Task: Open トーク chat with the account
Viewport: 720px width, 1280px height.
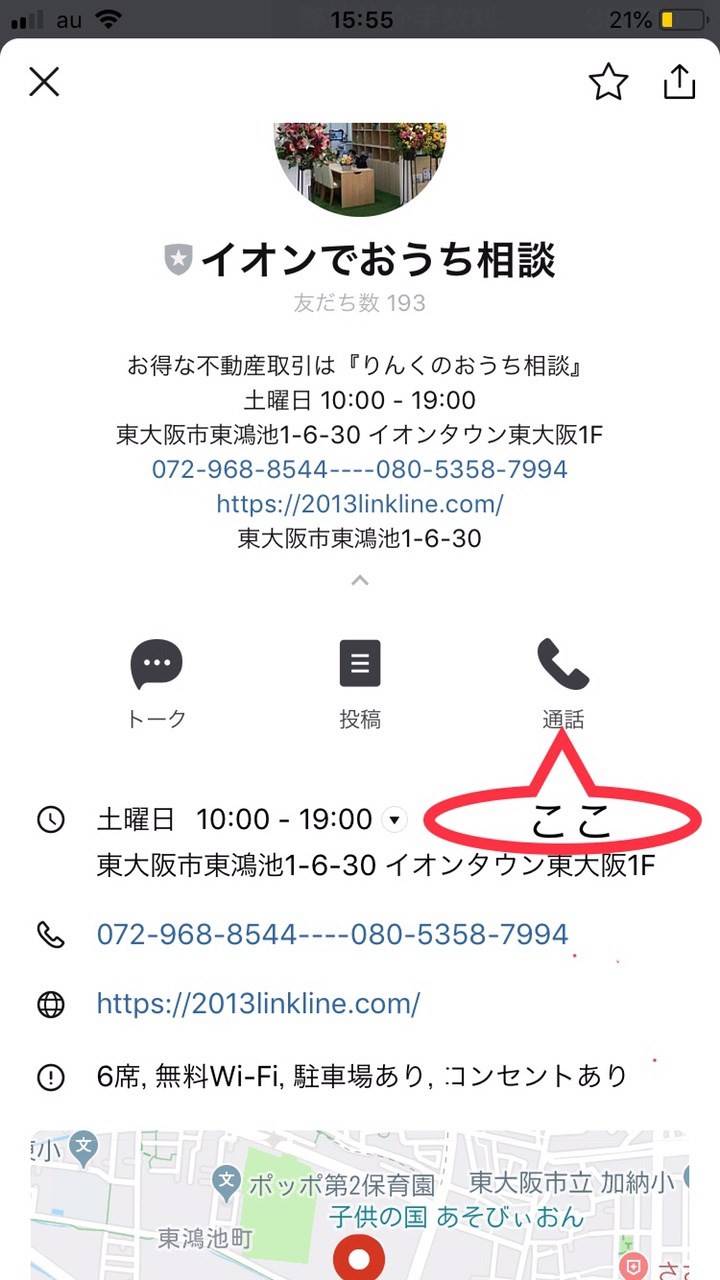Action: point(156,684)
